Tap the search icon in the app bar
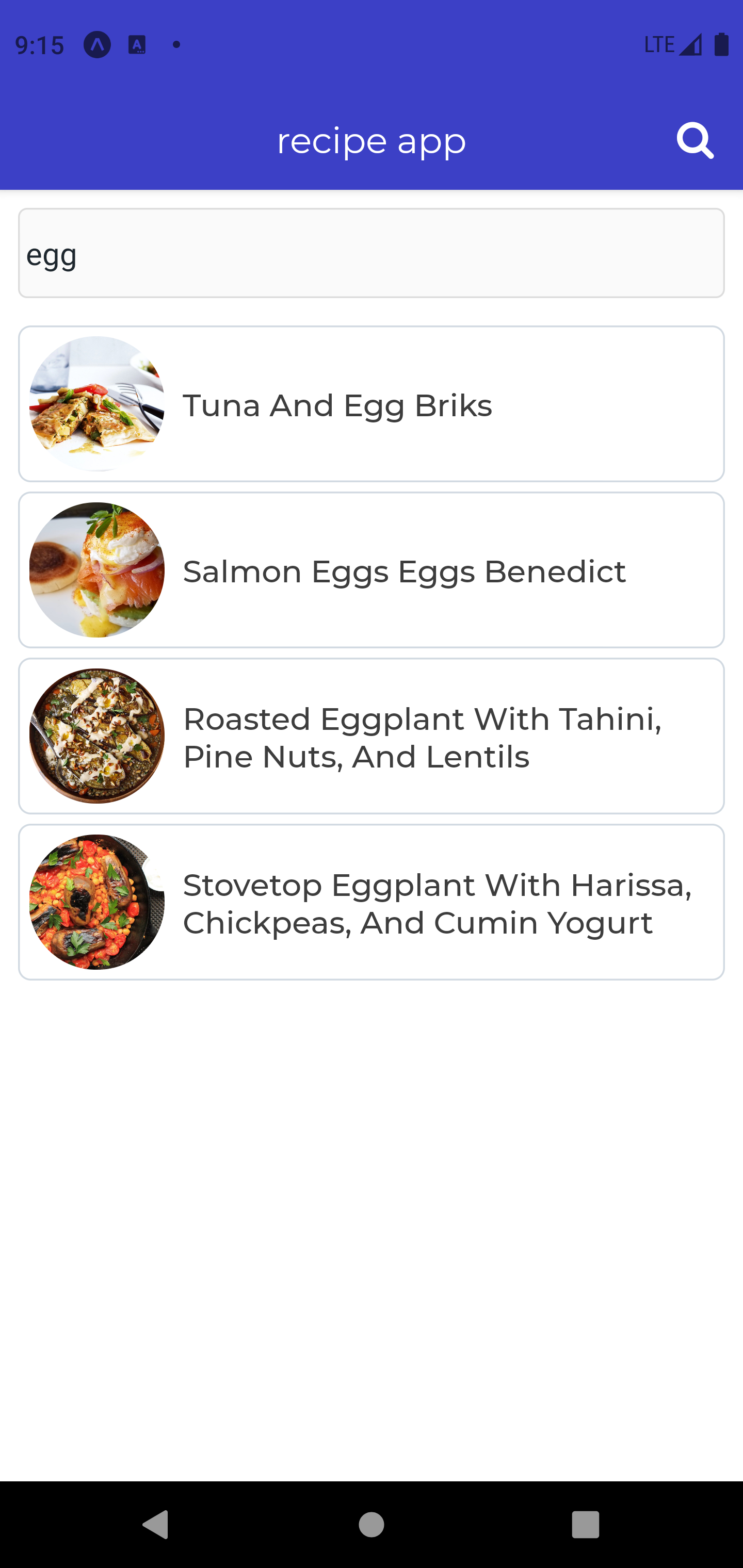743x1568 pixels. (694, 141)
